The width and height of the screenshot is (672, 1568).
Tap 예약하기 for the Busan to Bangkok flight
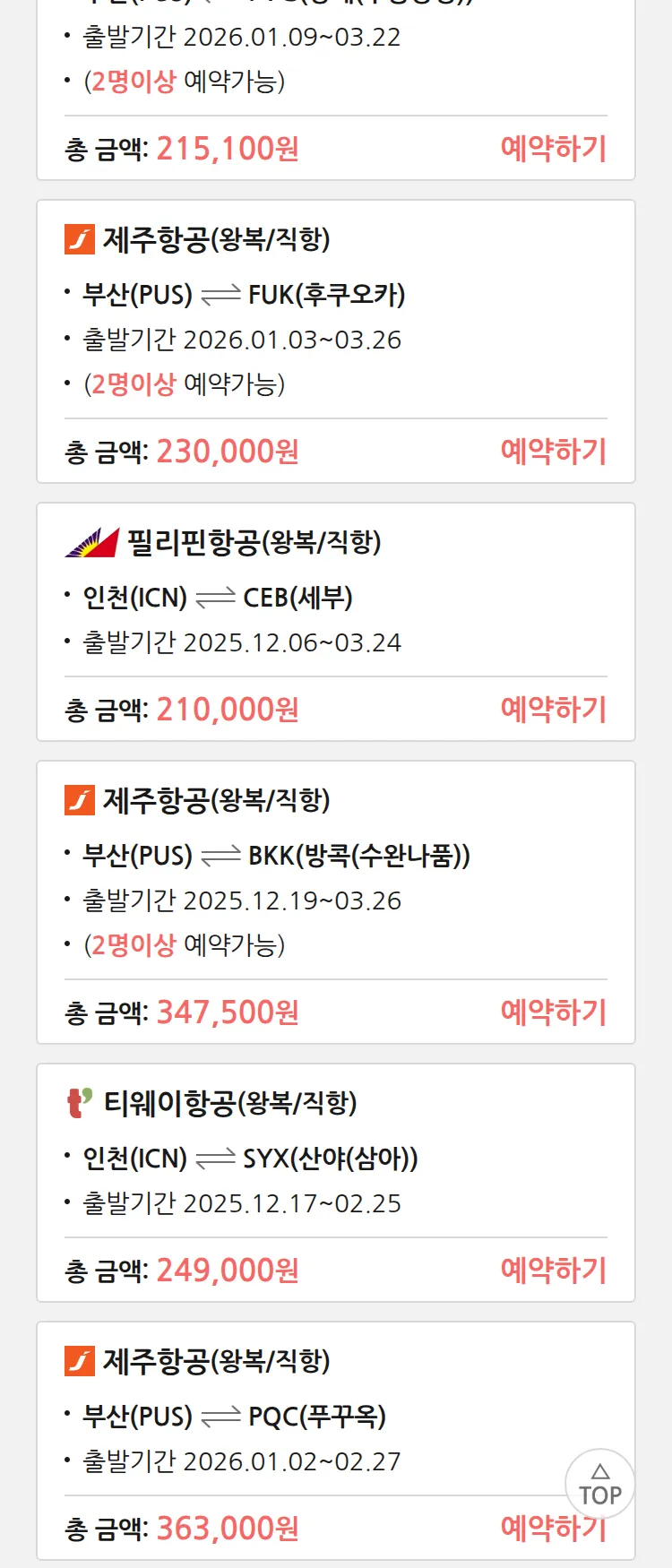click(553, 1012)
